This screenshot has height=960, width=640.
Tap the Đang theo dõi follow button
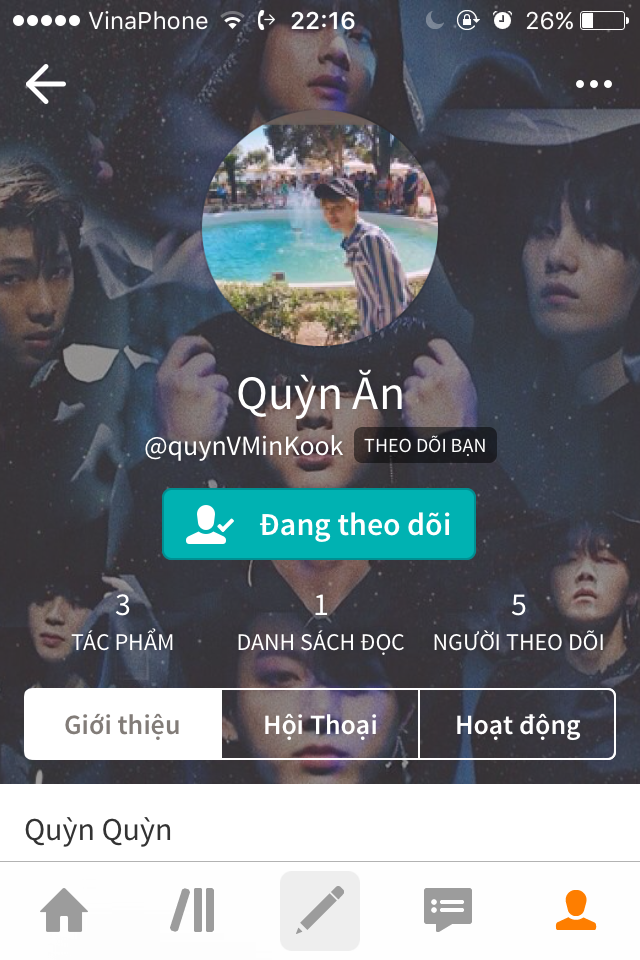[x=319, y=524]
